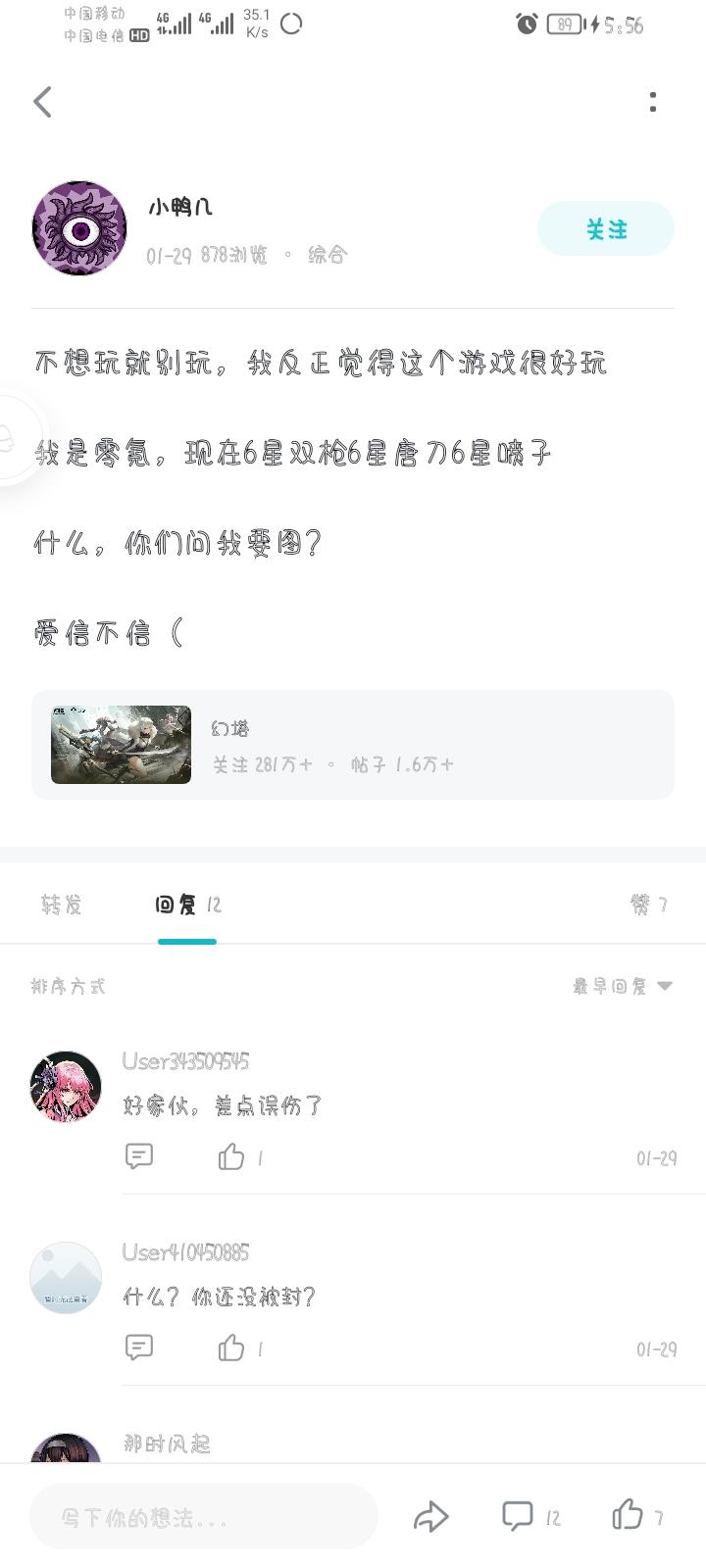
Task: Share this post with the arrow icon
Action: pyautogui.click(x=430, y=1517)
